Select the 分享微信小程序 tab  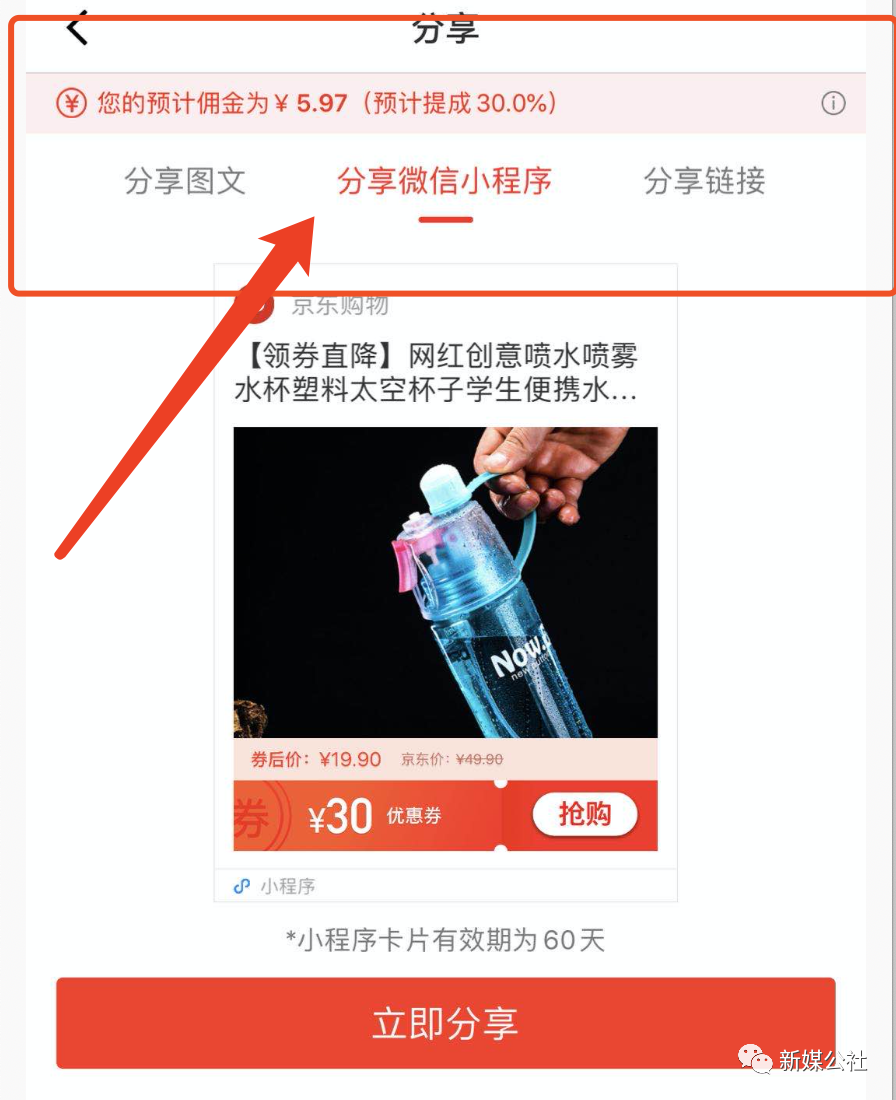[x=445, y=181]
